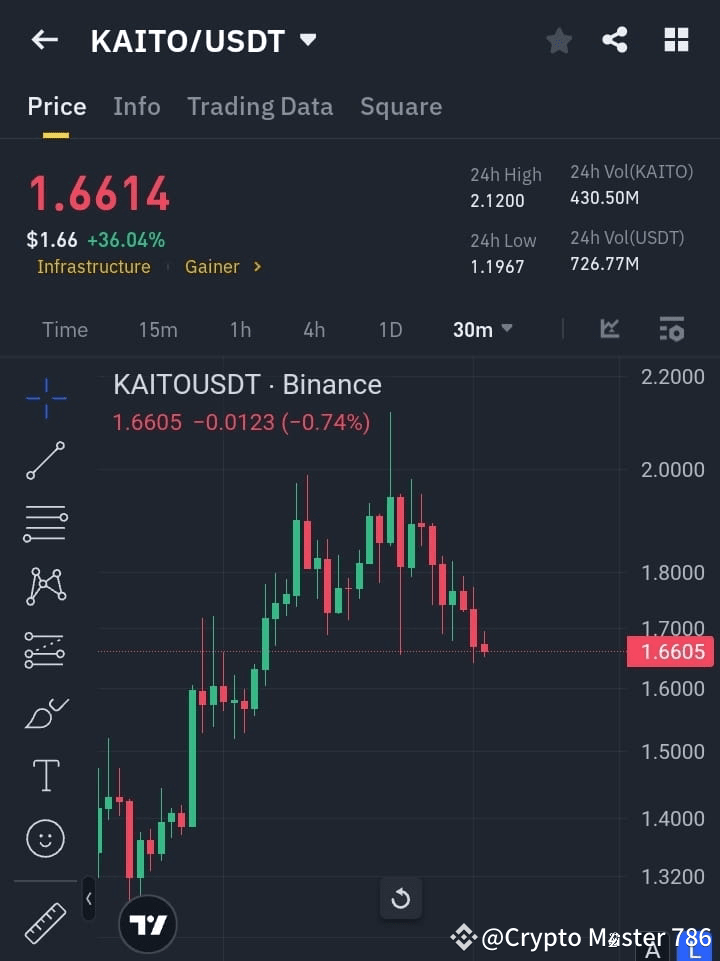Image resolution: width=720 pixels, height=961 pixels.
Task: Select the XABCD pattern tool
Action: click(x=44, y=587)
